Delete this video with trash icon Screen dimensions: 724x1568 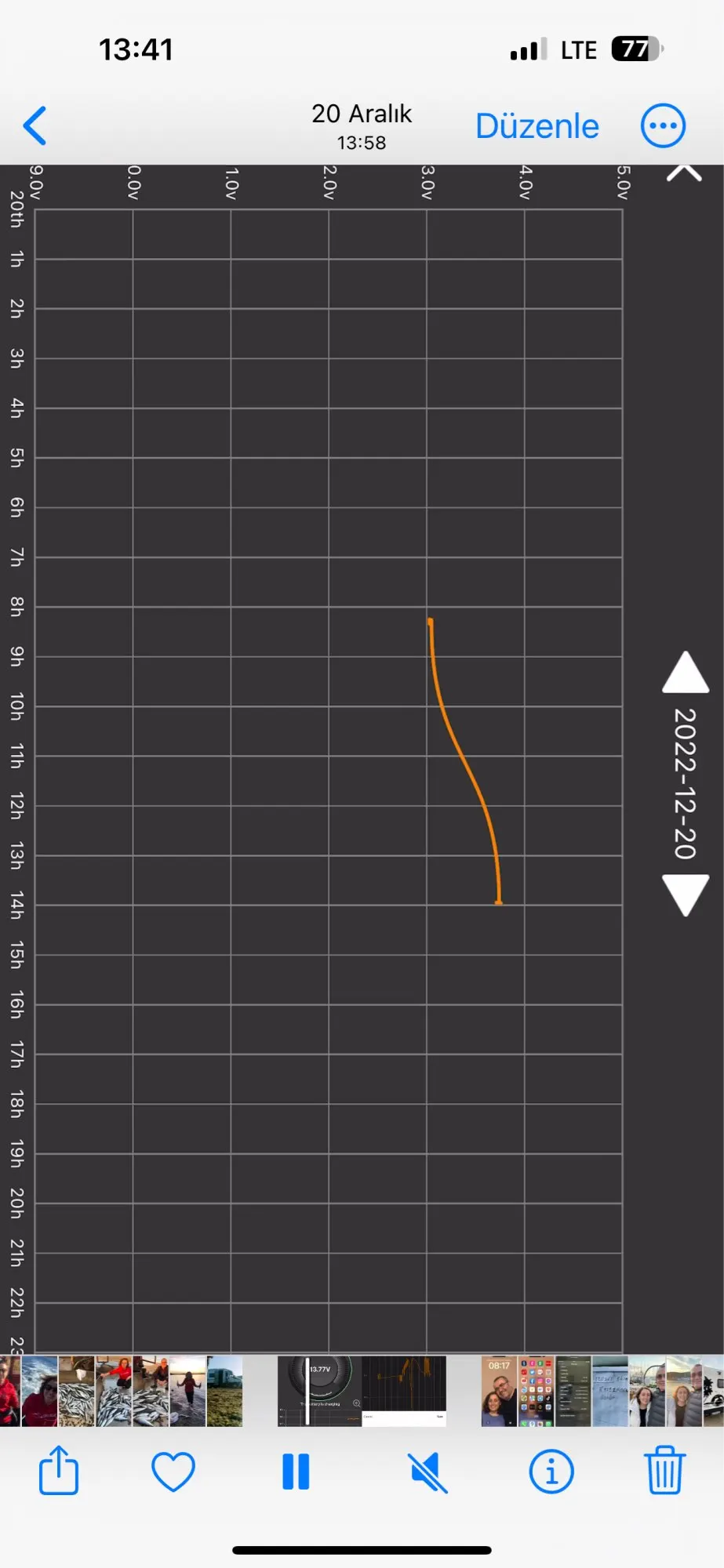pyautogui.click(x=665, y=1471)
